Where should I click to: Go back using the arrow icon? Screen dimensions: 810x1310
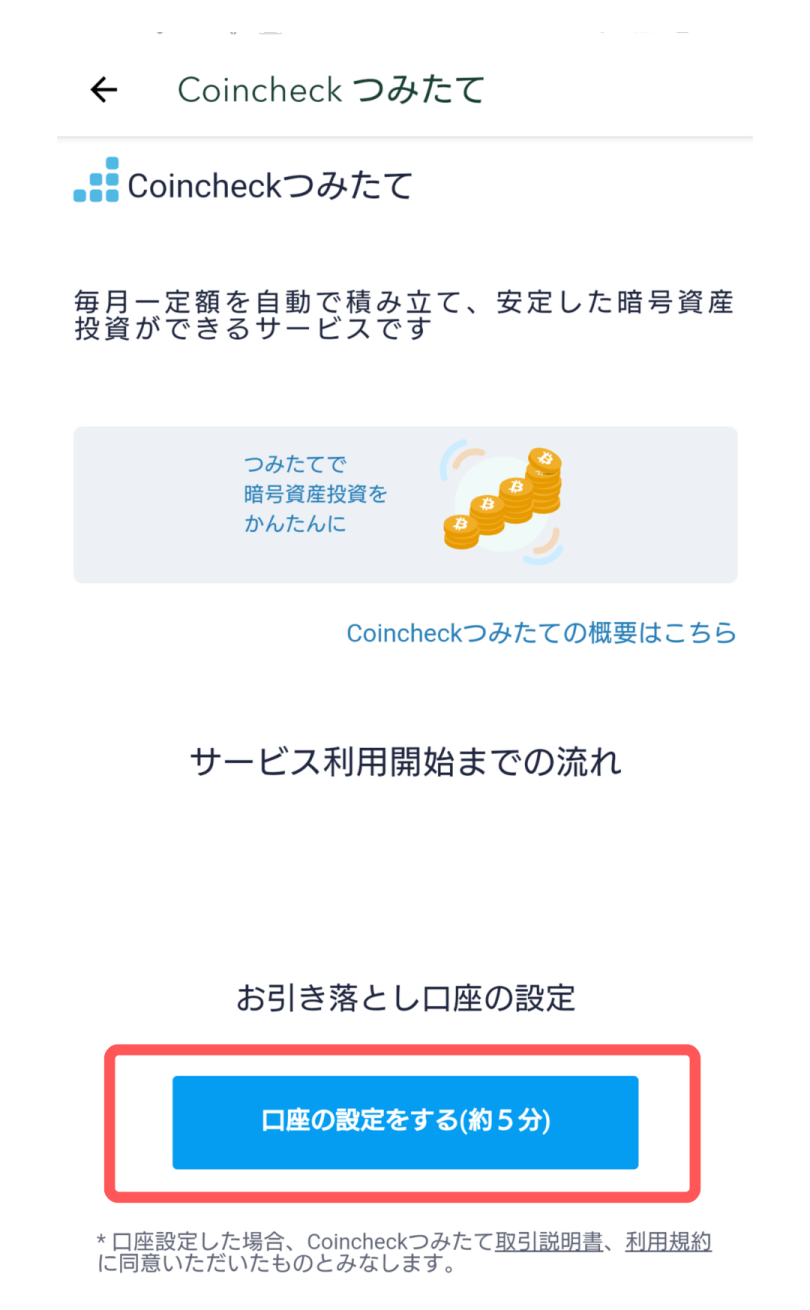pyautogui.click(x=104, y=90)
